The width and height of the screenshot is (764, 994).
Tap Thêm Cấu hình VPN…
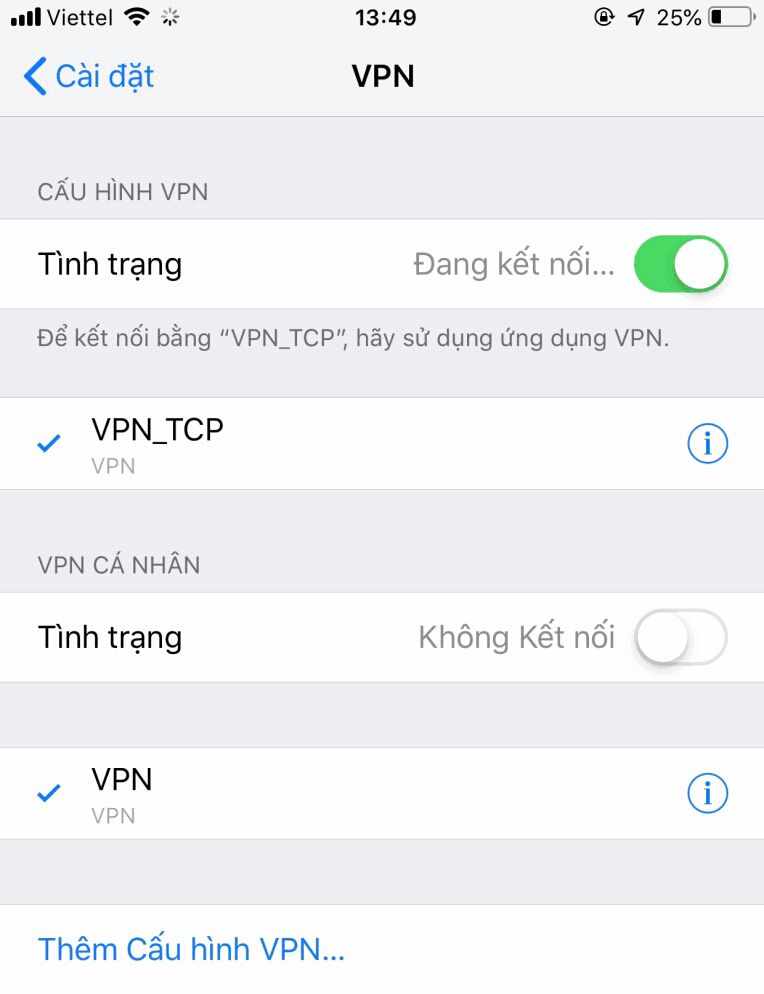point(191,949)
